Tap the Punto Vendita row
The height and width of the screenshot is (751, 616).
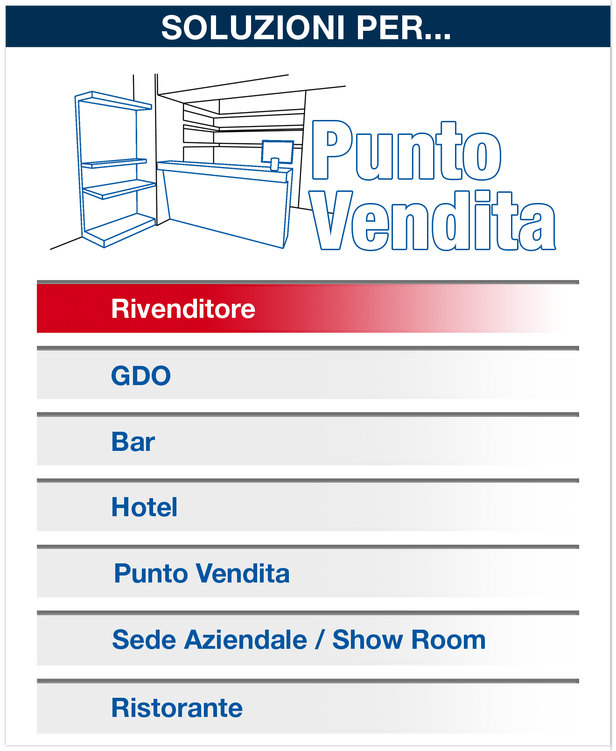click(x=201, y=574)
